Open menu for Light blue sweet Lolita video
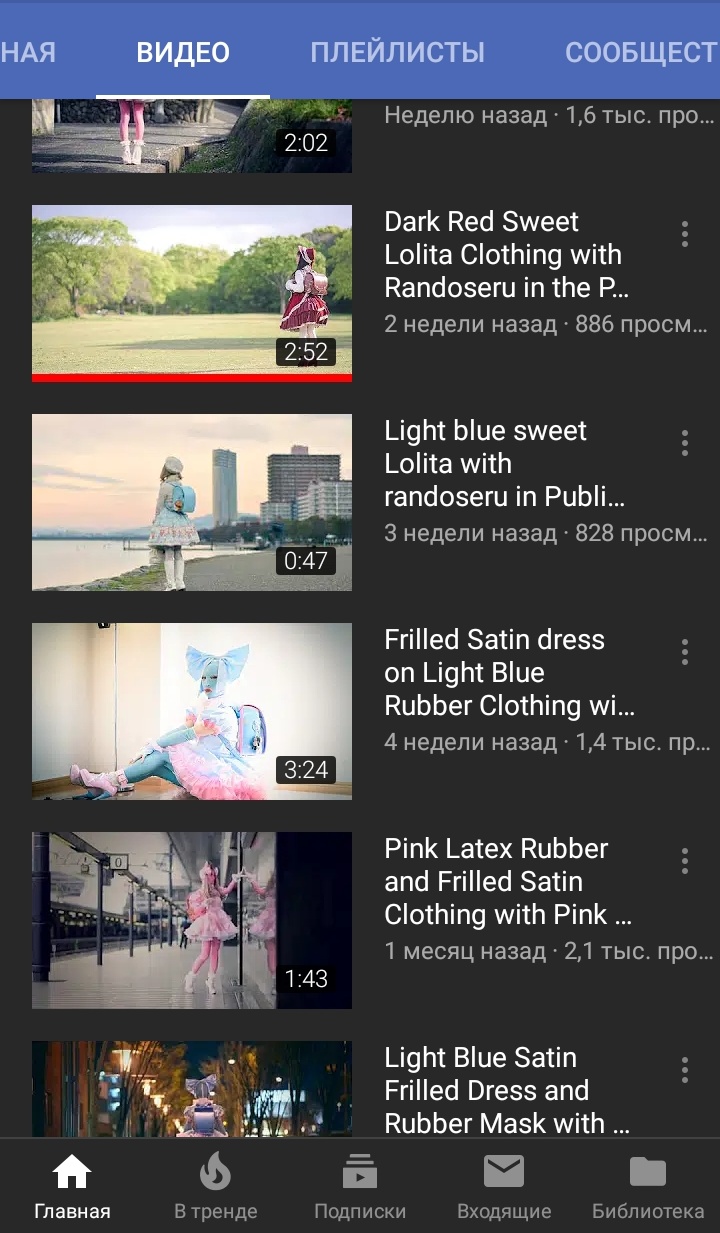 685,443
